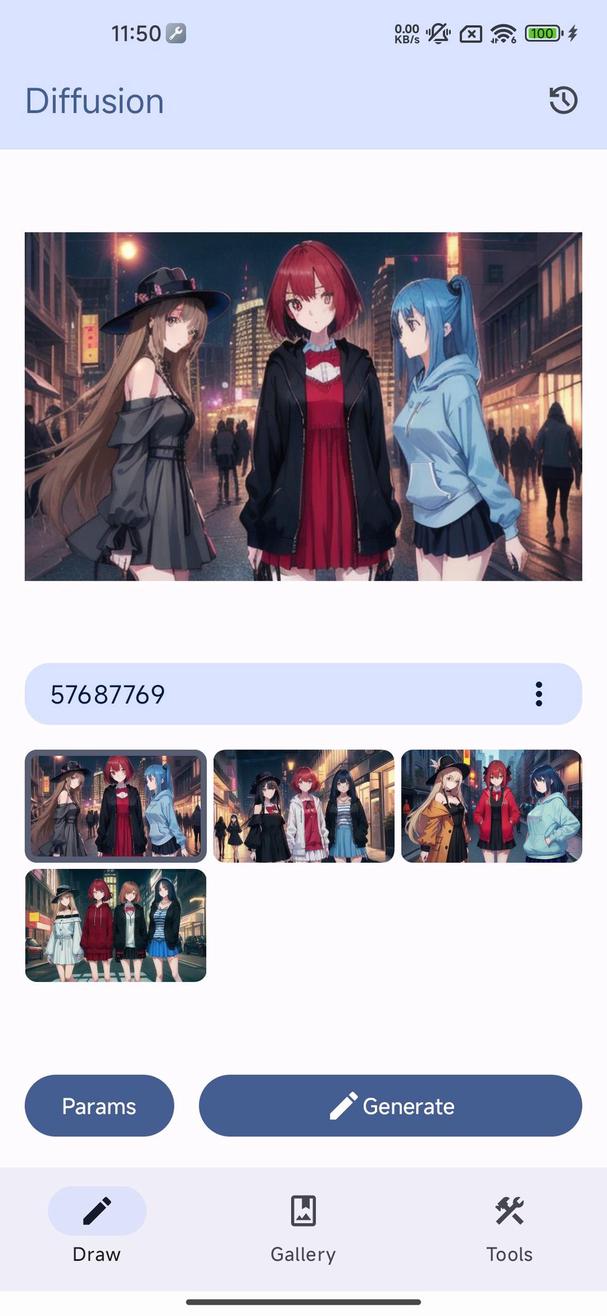This screenshot has height=1316, width=607.
Task: Select the thumbnail with the blue-hoodie girl
Action: pyautogui.click(x=115, y=806)
